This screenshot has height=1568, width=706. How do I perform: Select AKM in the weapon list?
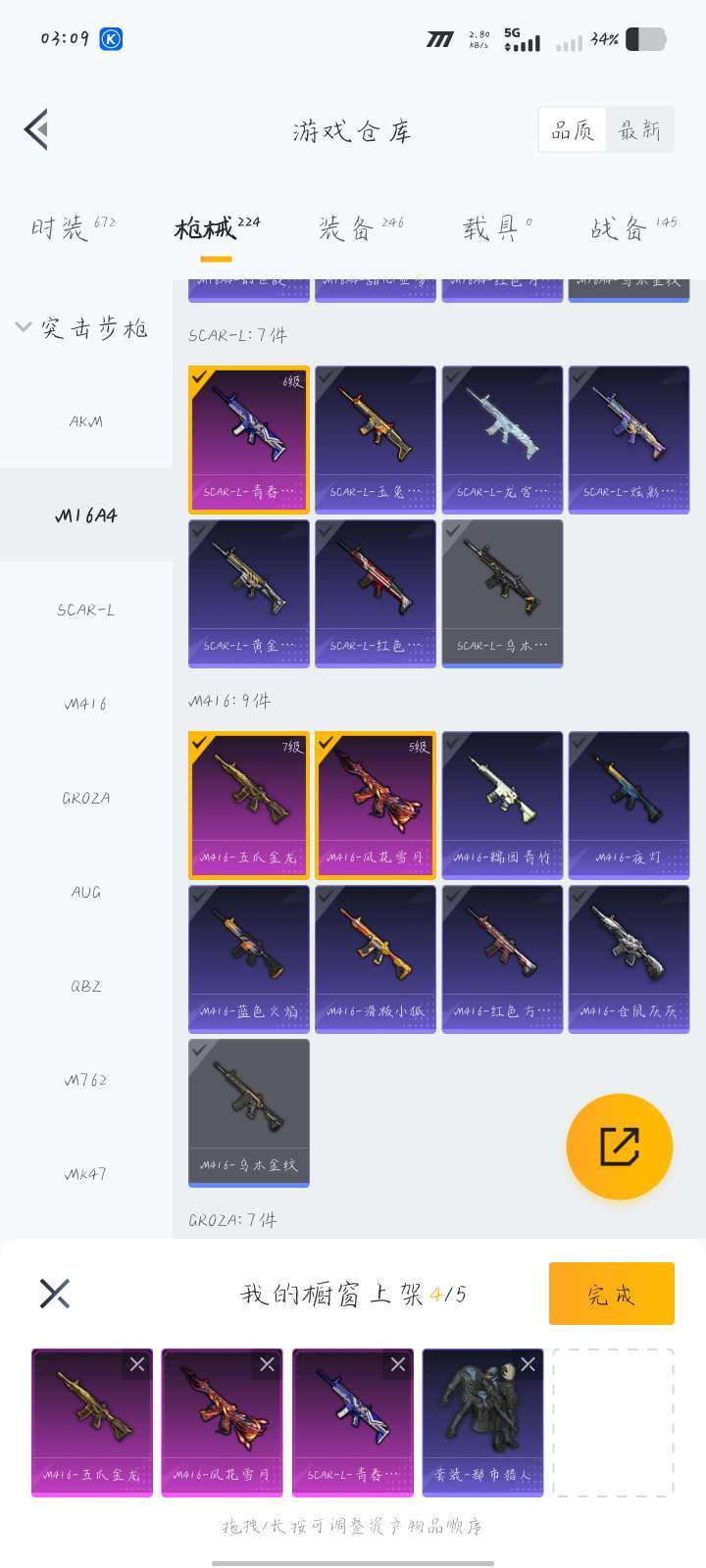point(86,421)
